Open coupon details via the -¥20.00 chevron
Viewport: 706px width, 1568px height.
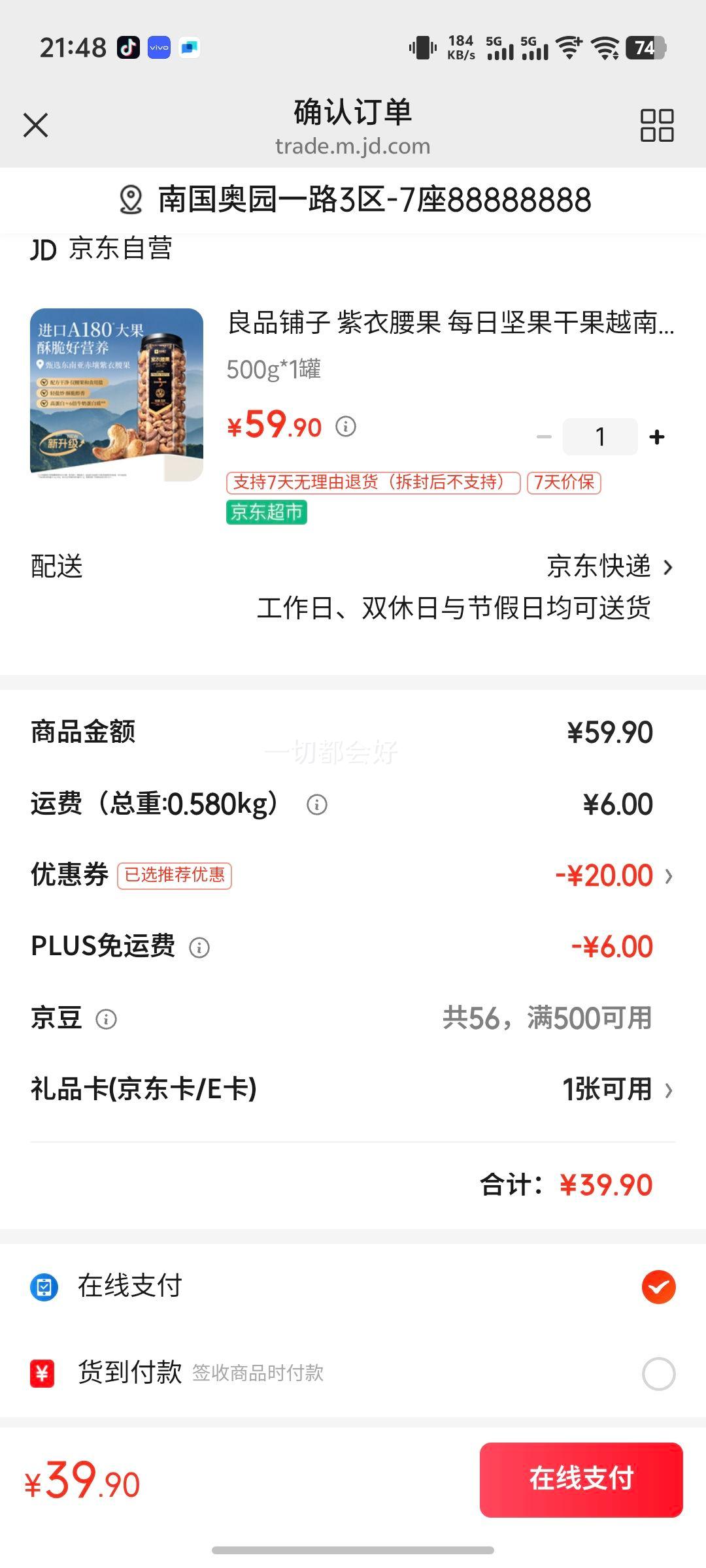tap(669, 876)
